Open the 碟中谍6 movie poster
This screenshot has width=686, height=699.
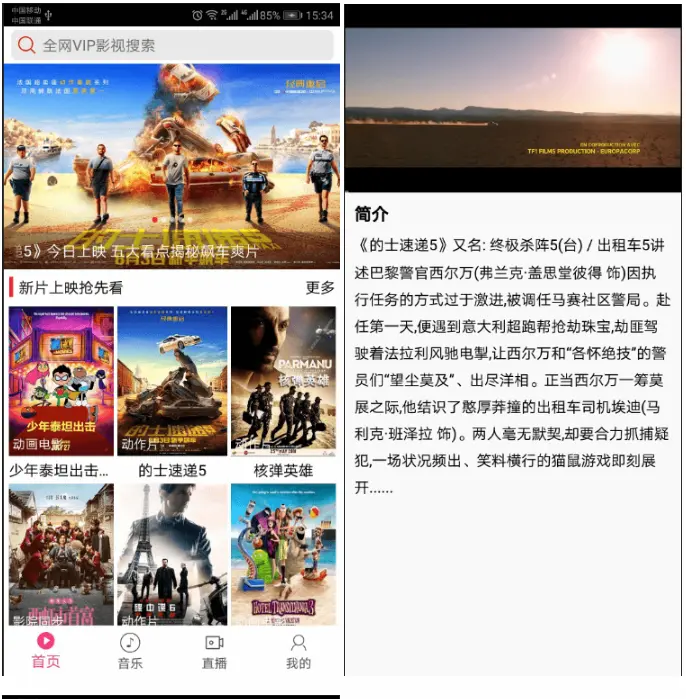172,555
